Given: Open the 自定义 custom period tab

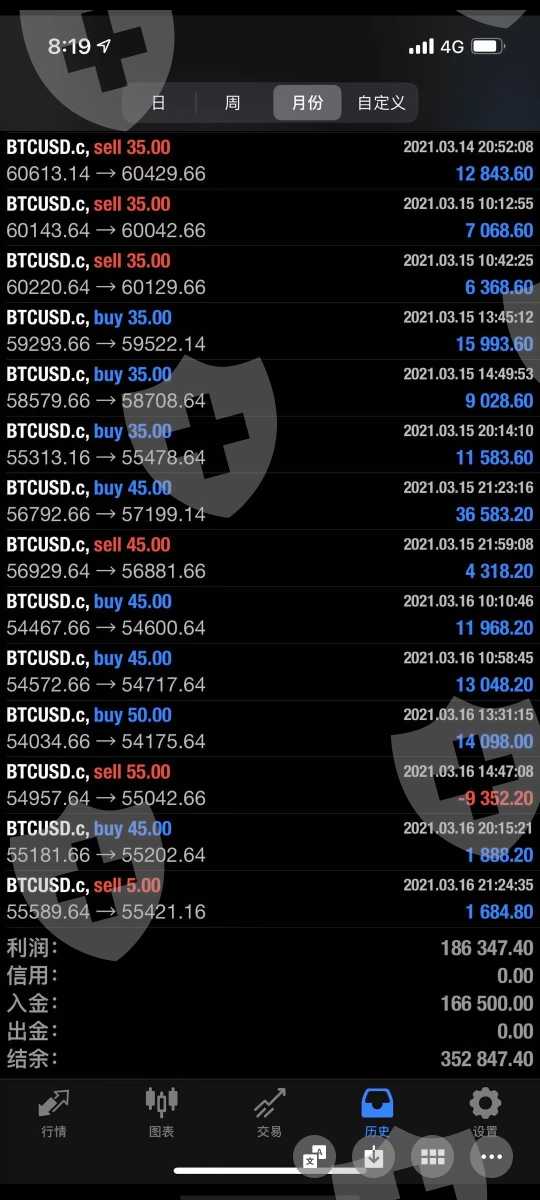Looking at the screenshot, I should [381, 102].
